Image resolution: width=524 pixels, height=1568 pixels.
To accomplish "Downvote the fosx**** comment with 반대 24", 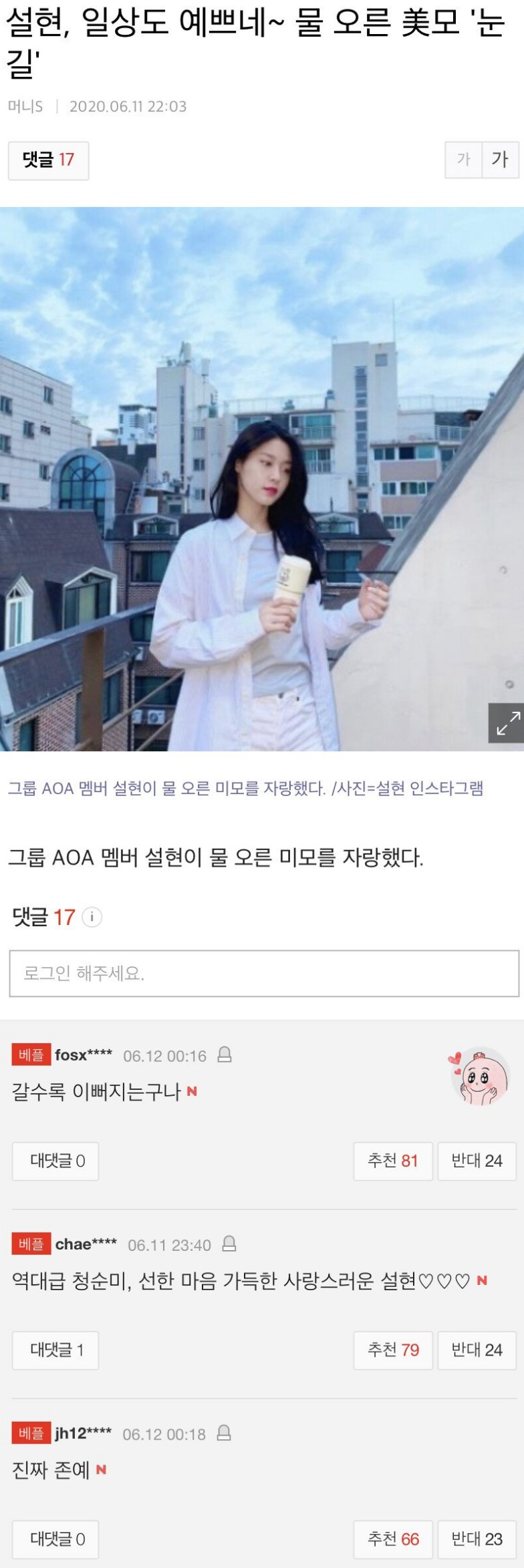I will (x=477, y=1161).
